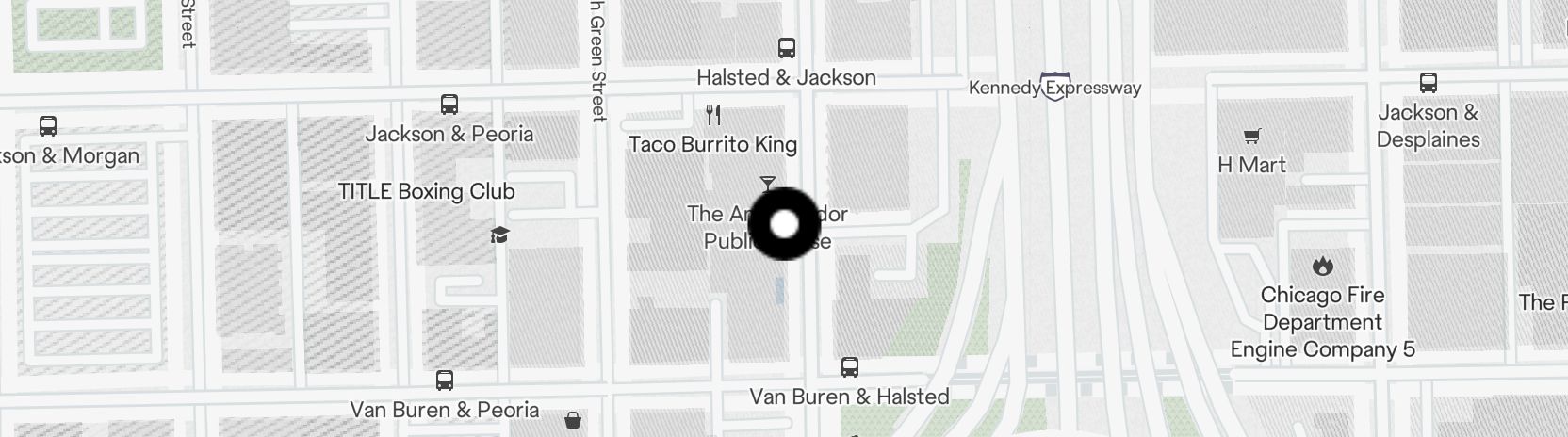Select the H Mart store marker

pos(1251,138)
